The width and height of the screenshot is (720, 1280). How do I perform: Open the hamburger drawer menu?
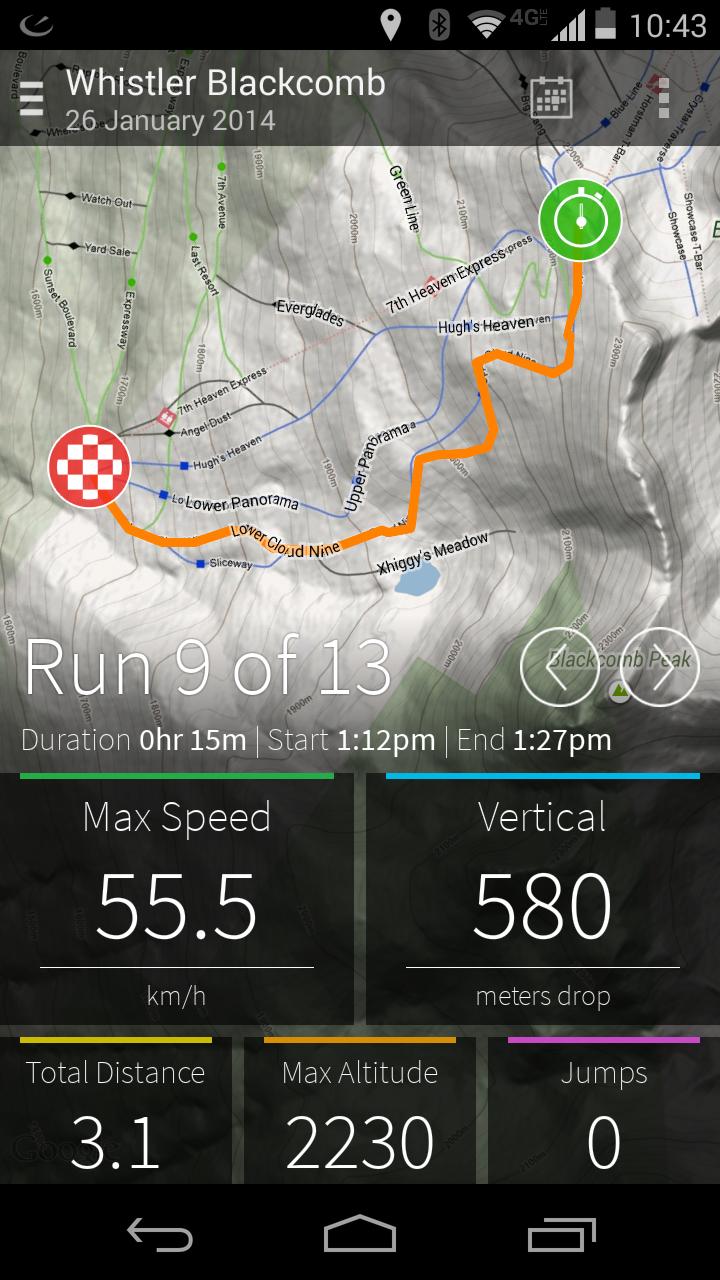point(31,99)
